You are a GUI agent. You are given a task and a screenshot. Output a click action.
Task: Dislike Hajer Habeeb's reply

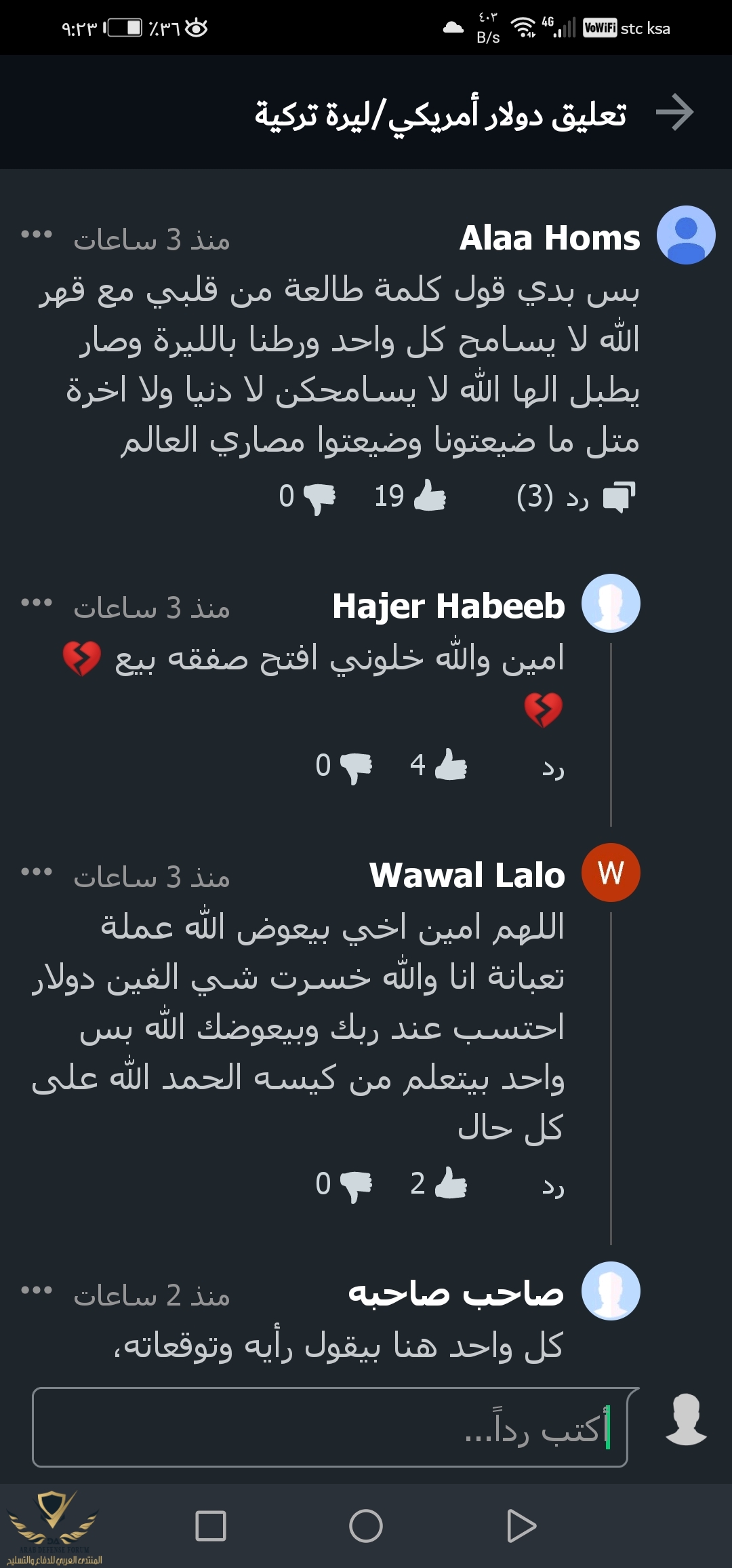click(355, 768)
